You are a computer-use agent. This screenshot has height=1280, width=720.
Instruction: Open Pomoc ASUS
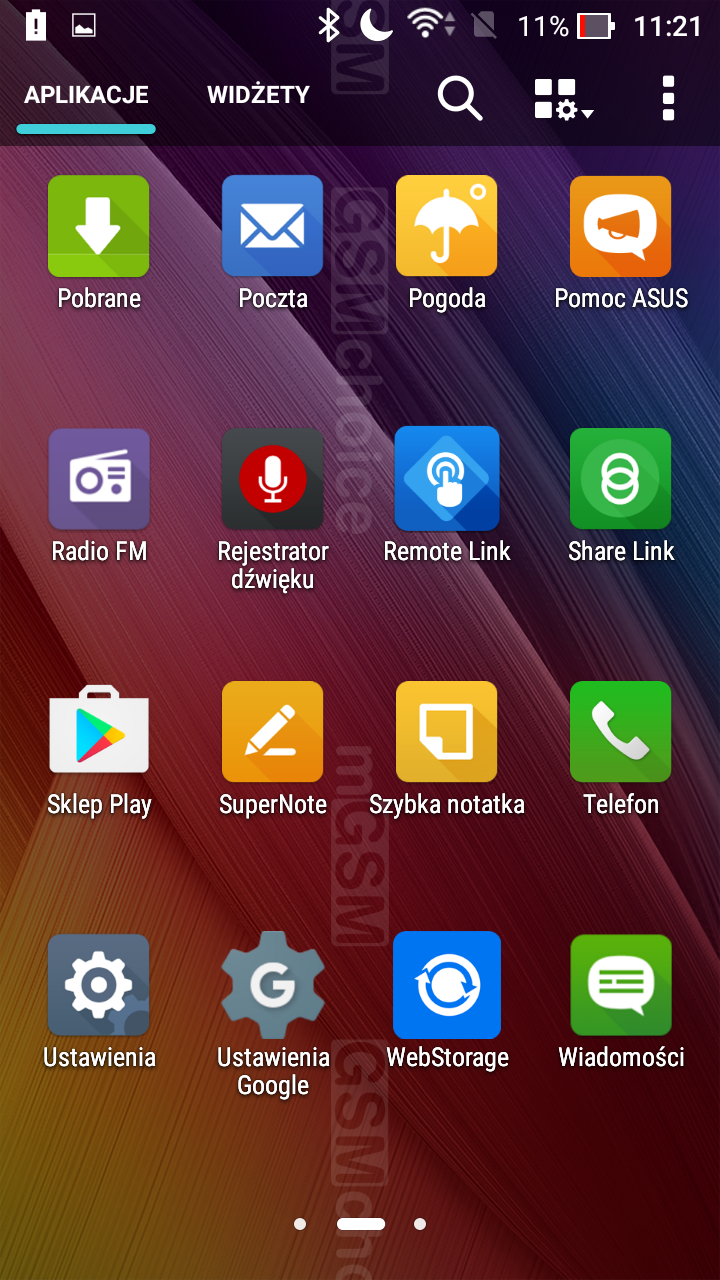click(x=620, y=227)
